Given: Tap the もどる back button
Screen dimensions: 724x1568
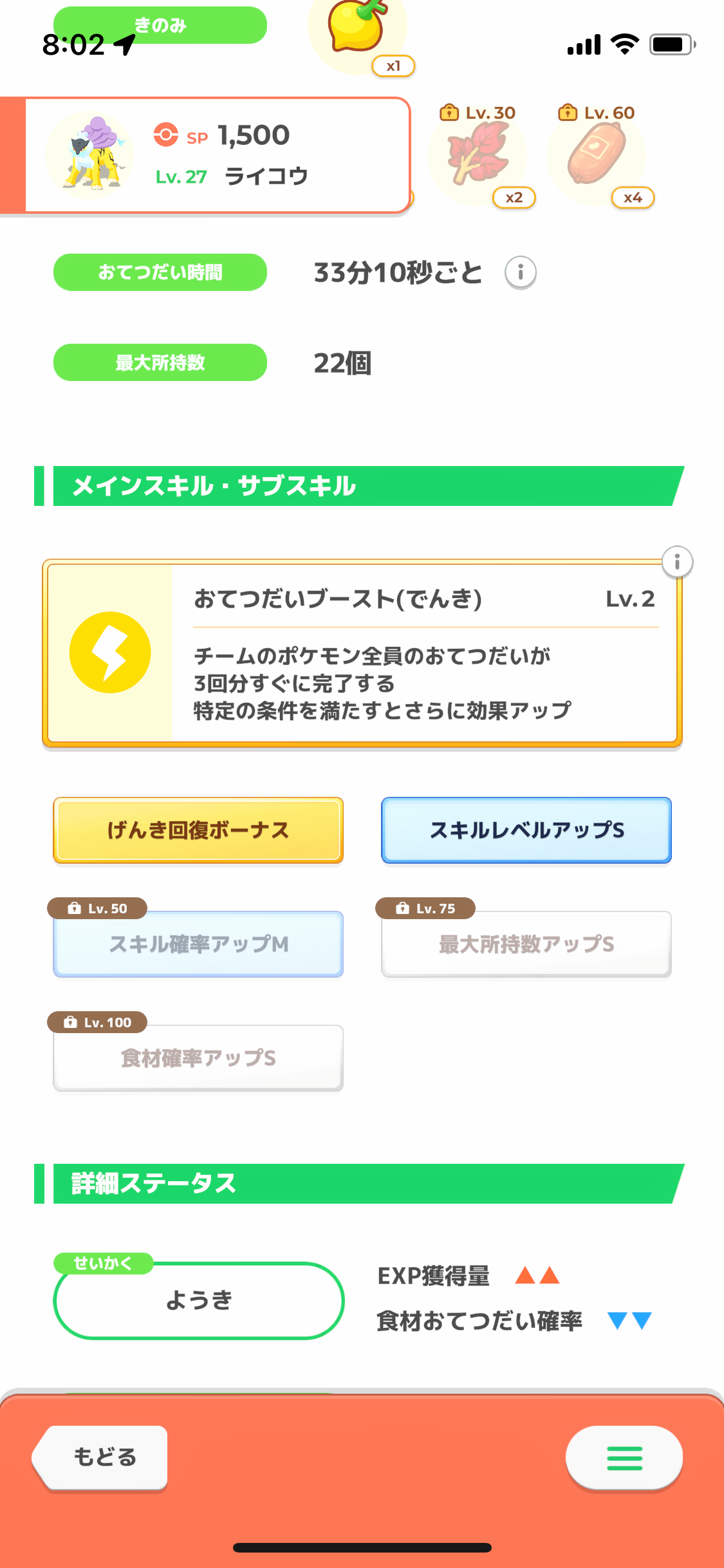Looking at the screenshot, I should [x=102, y=1457].
